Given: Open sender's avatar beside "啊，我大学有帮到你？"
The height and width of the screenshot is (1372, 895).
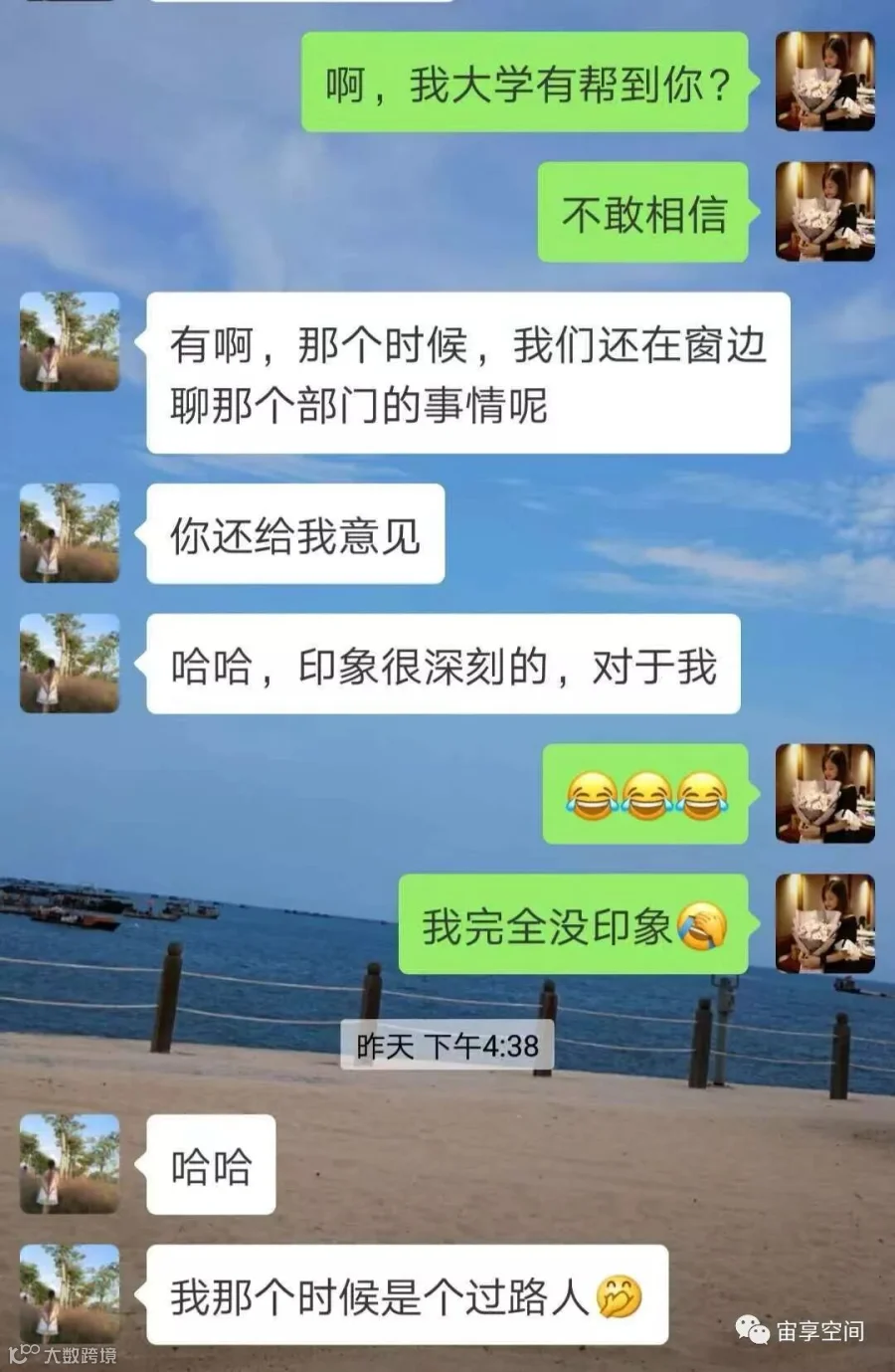Looking at the screenshot, I should point(824,82).
